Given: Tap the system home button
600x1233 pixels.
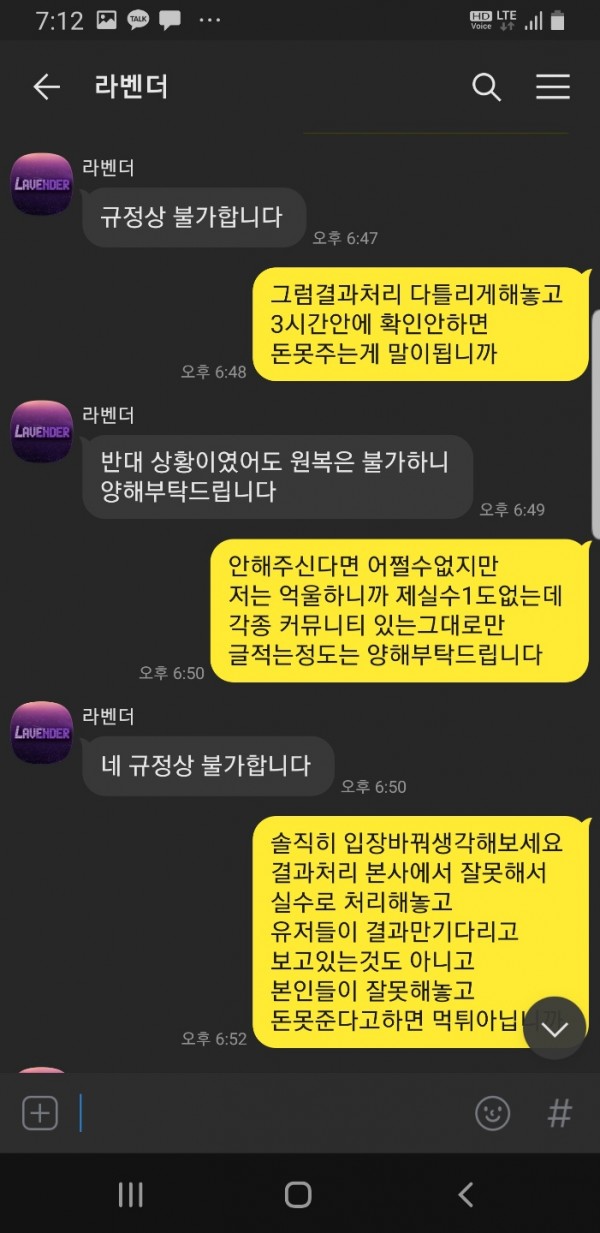Looking at the screenshot, I should [298, 1194].
